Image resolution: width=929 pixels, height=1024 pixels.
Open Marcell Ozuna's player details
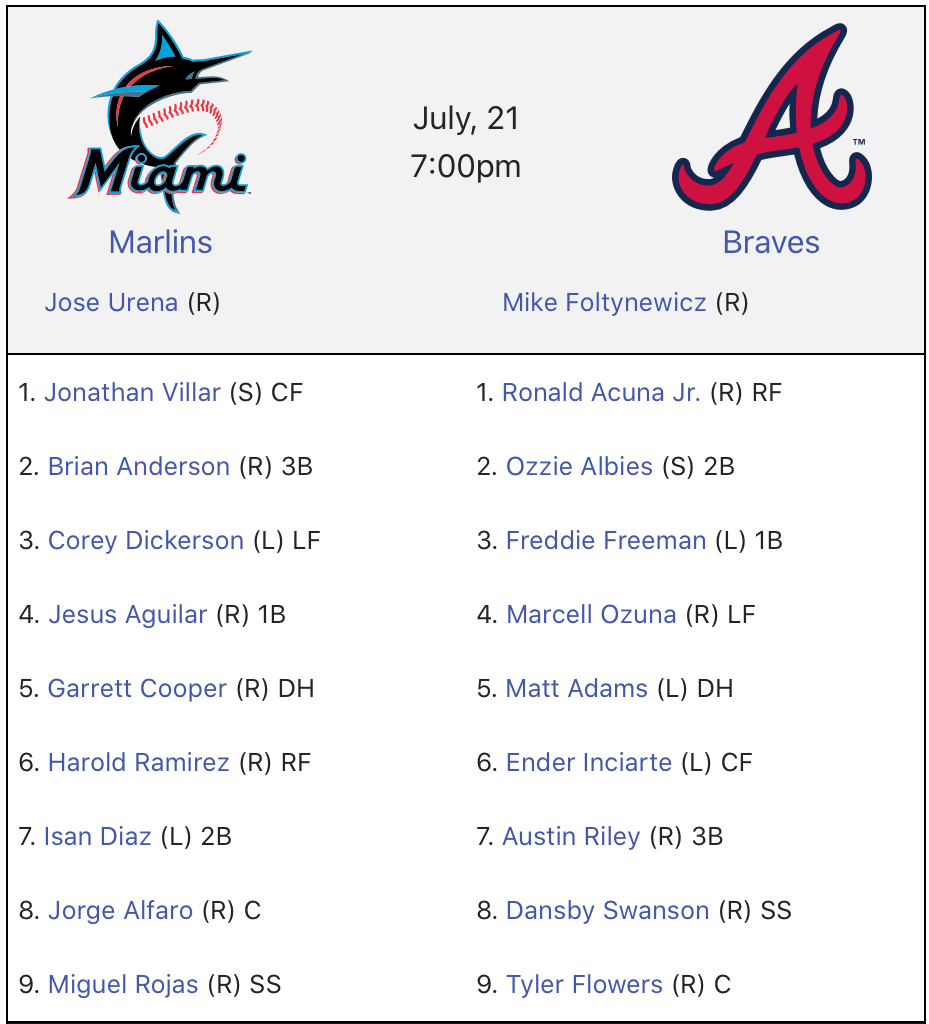click(591, 614)
